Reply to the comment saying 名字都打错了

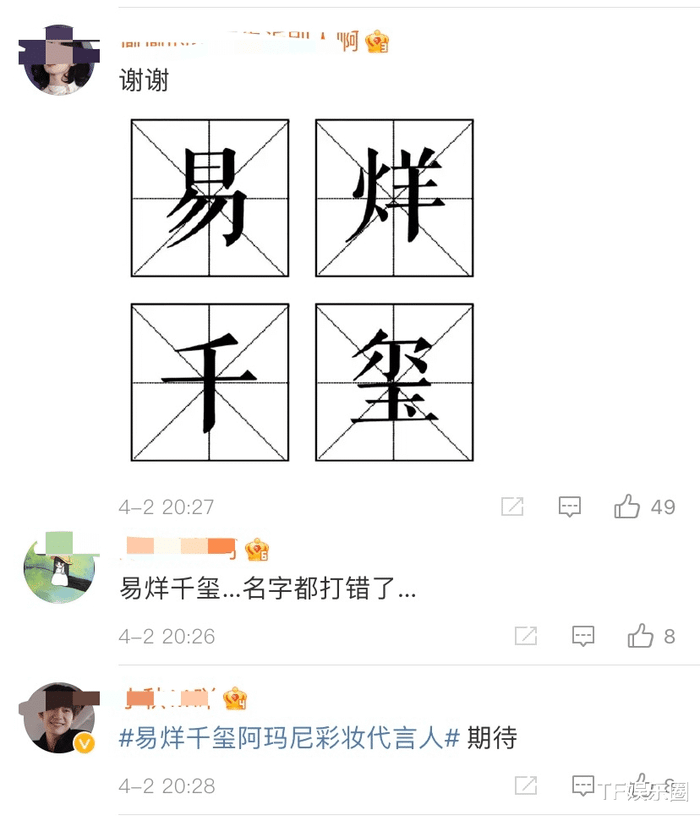coord(583,635)
